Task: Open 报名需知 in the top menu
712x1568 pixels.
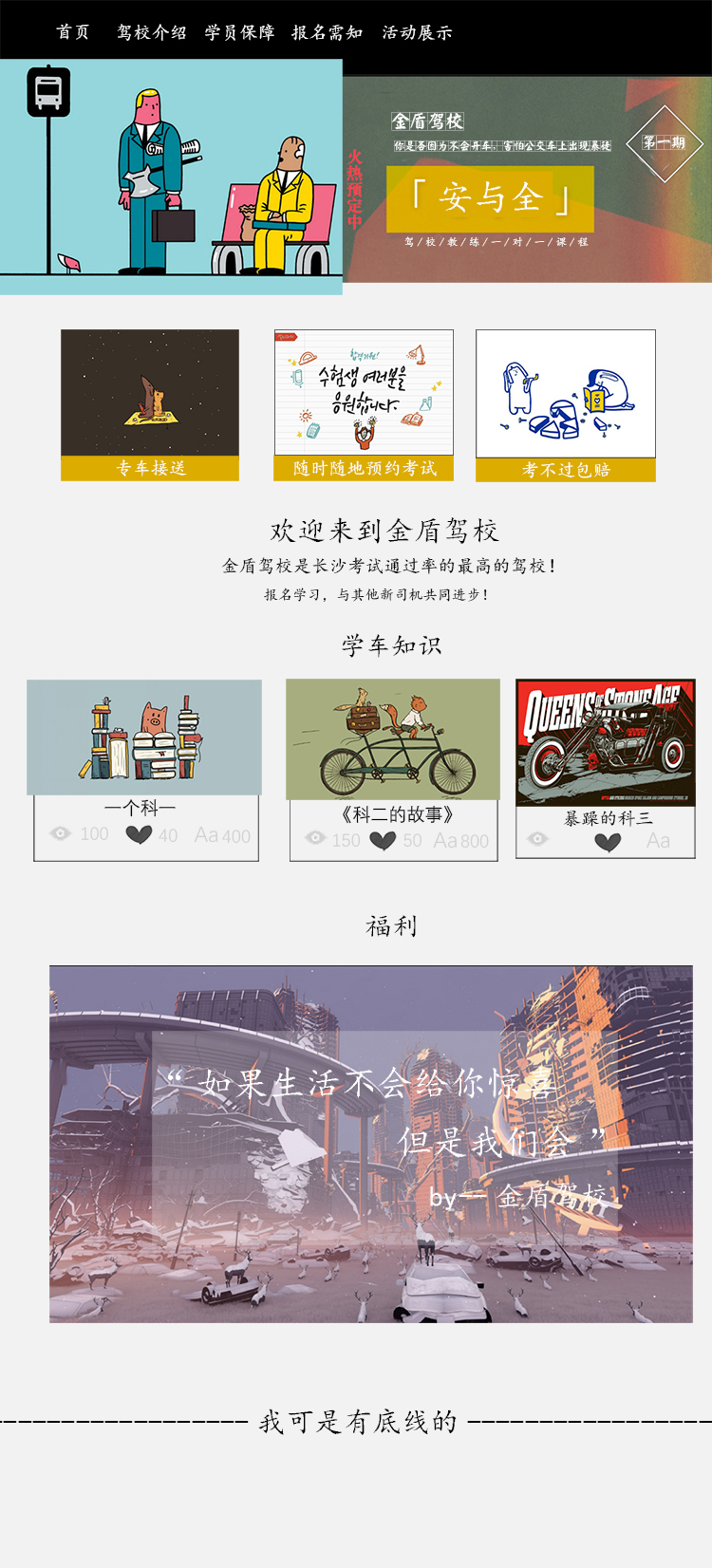Action: [327, 32]
